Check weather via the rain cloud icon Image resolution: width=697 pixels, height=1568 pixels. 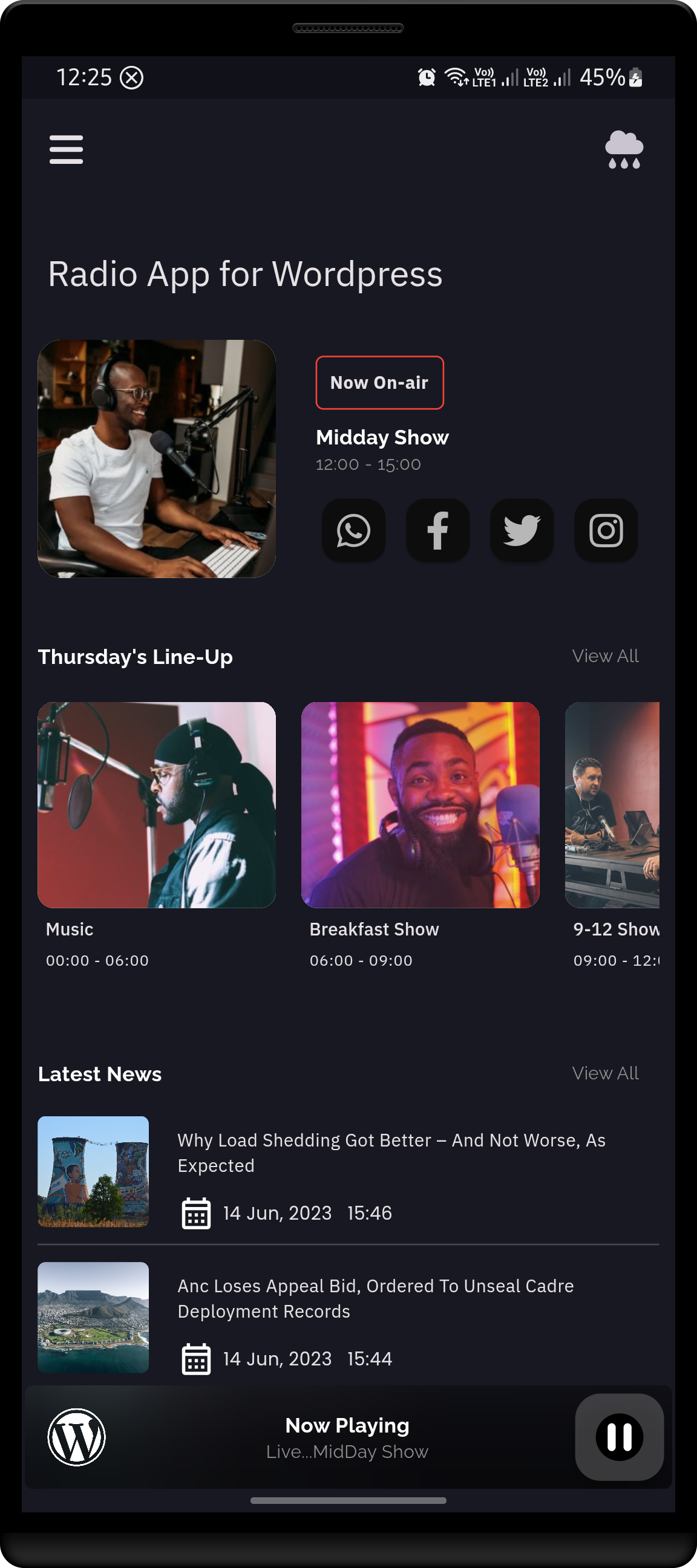coord(625,151)
